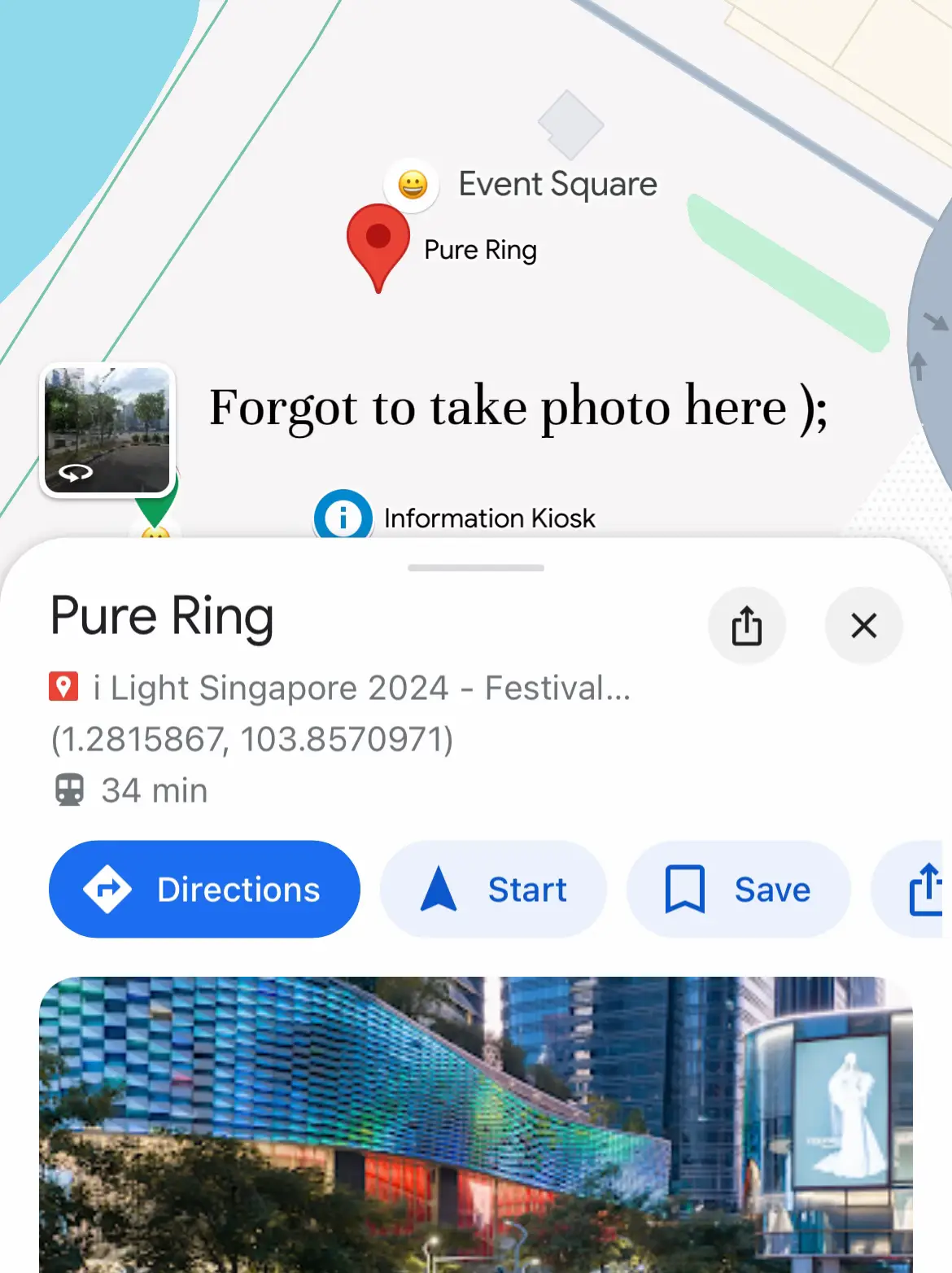Image resolution: width=952 pixels, height=1273 pixels.
Task: Close the Pure Ring details card
Action: tap(863, 625)
